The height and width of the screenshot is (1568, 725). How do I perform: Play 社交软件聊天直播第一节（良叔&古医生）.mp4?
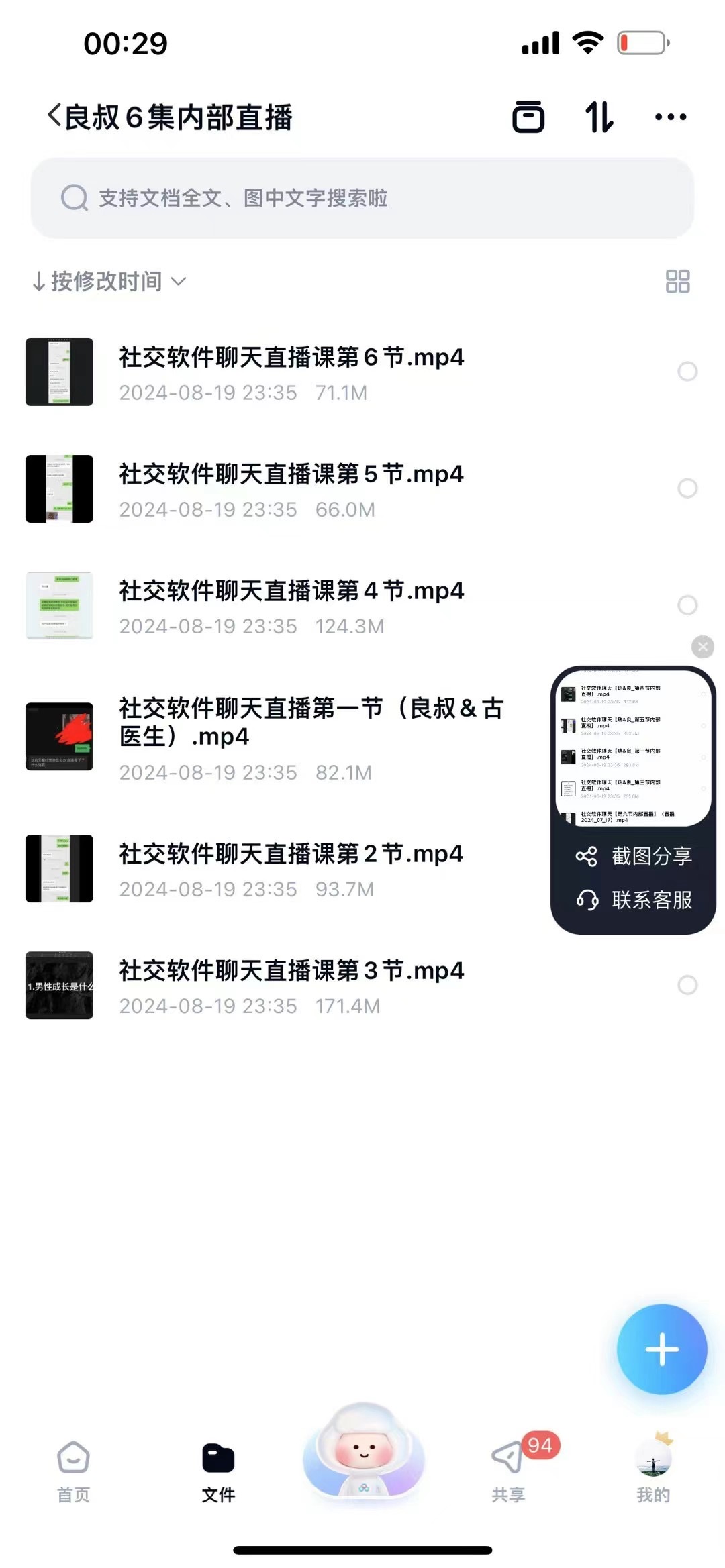click(310, 723)
